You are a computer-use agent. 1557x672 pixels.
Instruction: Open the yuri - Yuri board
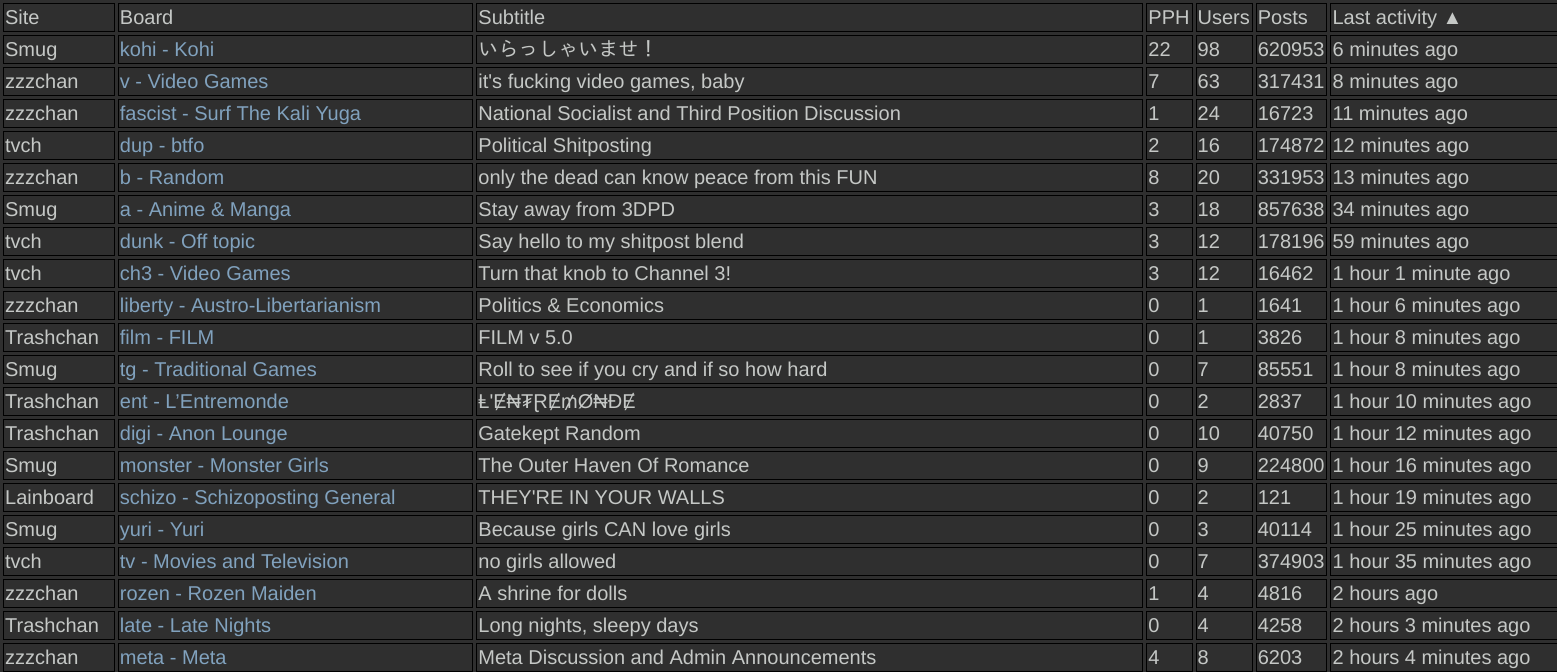[162, 529]
